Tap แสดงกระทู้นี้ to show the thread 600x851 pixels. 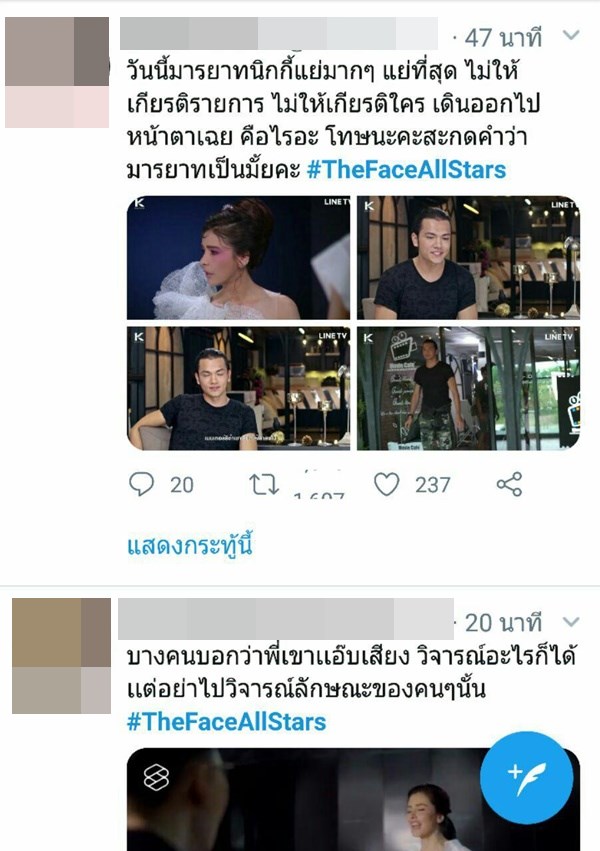[190, 545]
